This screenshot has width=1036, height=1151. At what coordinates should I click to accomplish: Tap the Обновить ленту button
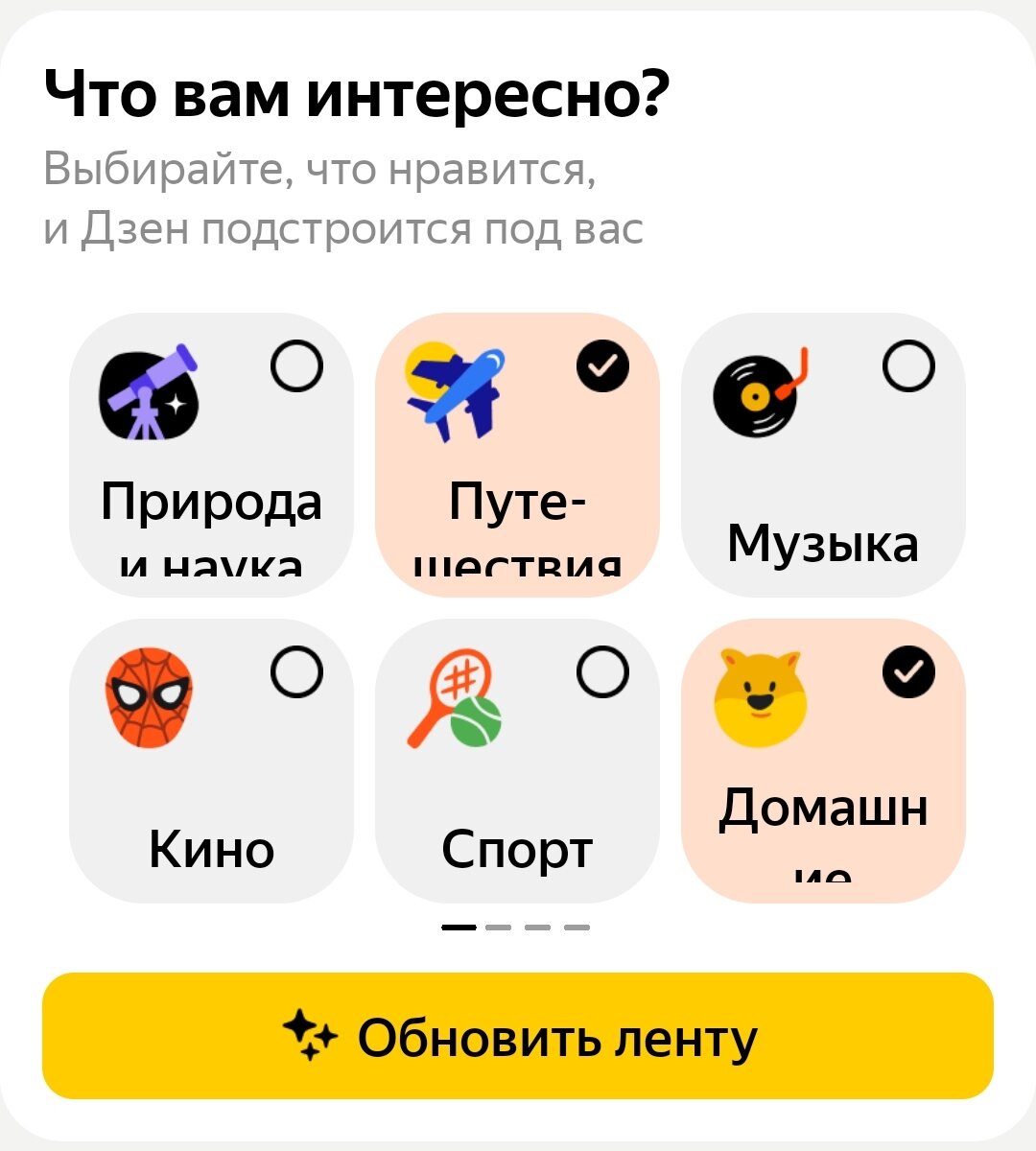(518, 1036)
